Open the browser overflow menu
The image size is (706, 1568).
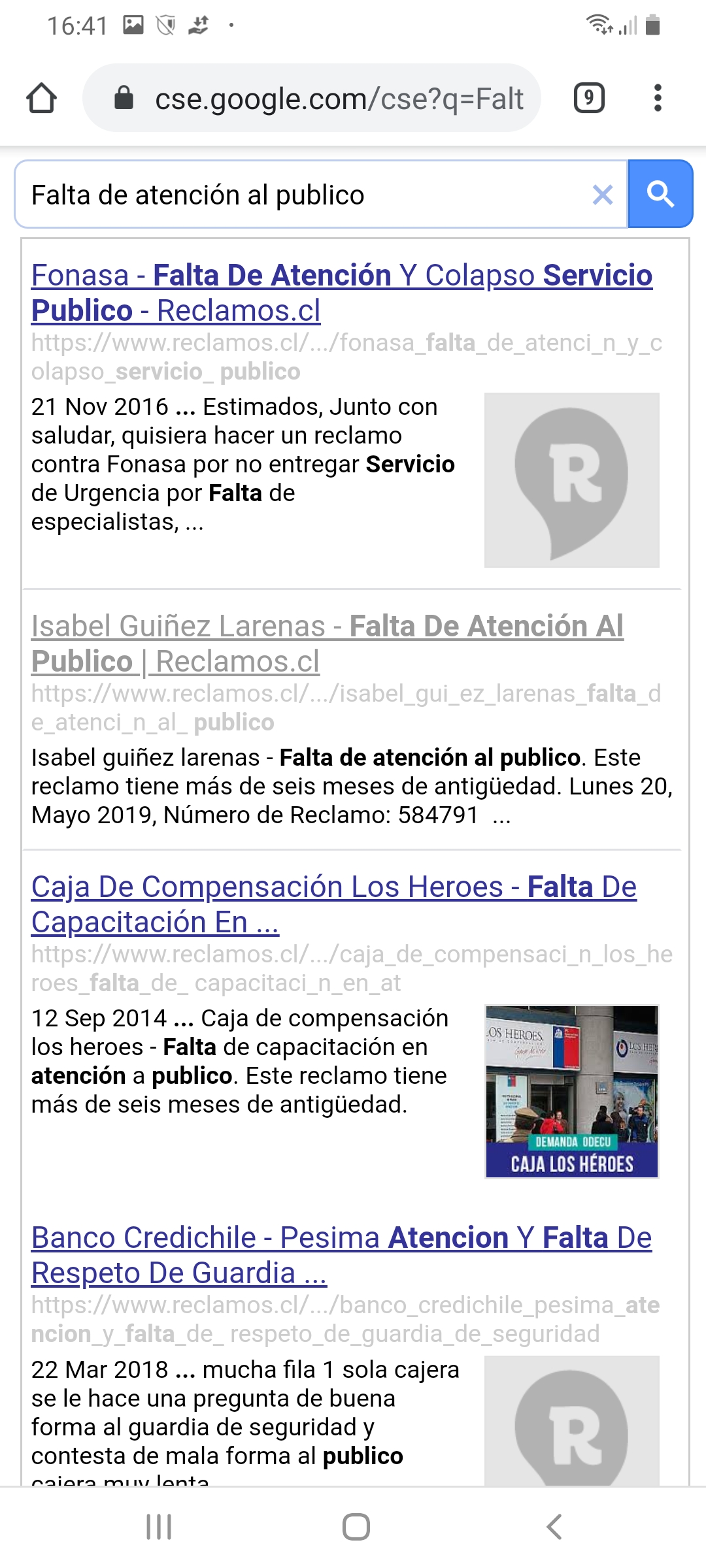coord(658,99)
